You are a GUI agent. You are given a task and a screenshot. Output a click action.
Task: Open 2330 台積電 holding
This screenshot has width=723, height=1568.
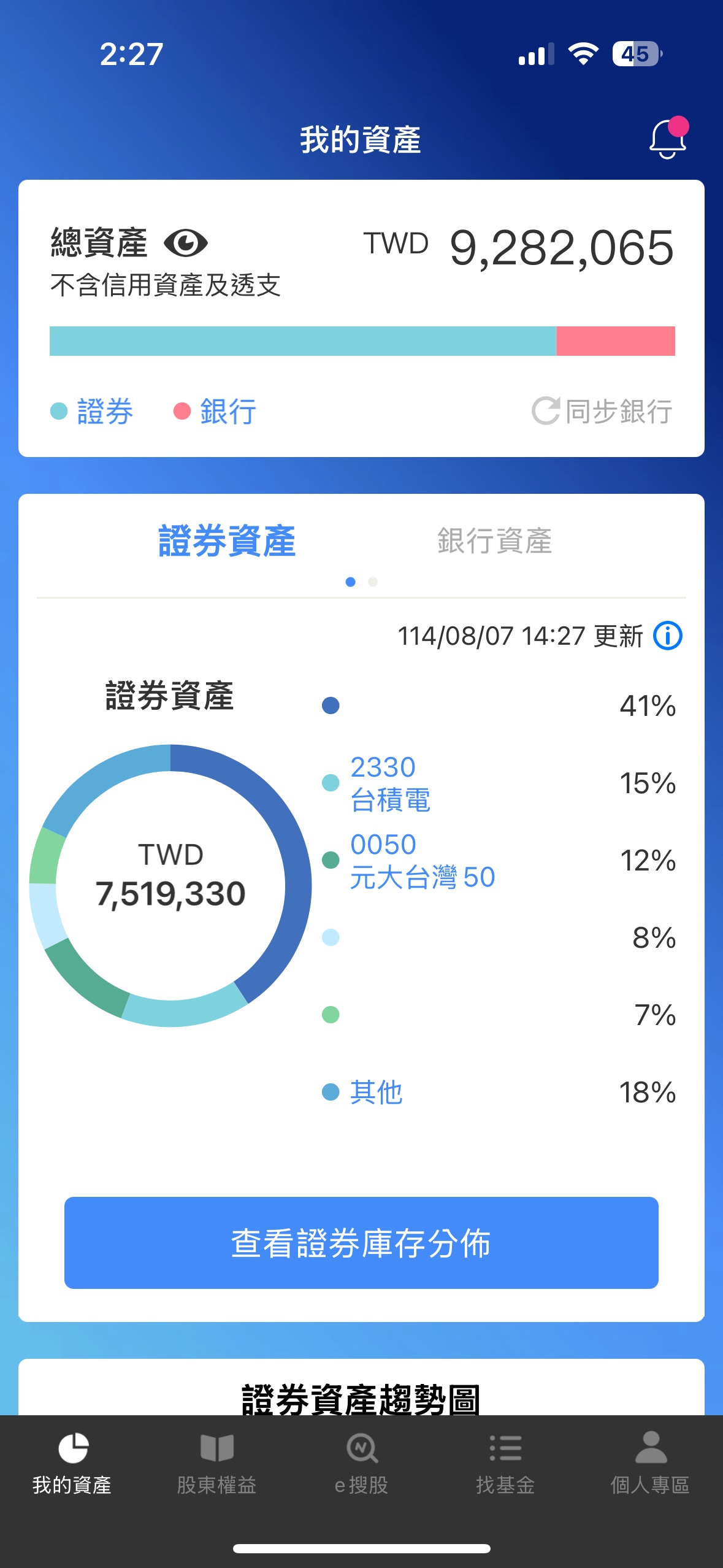pos(390,783)
